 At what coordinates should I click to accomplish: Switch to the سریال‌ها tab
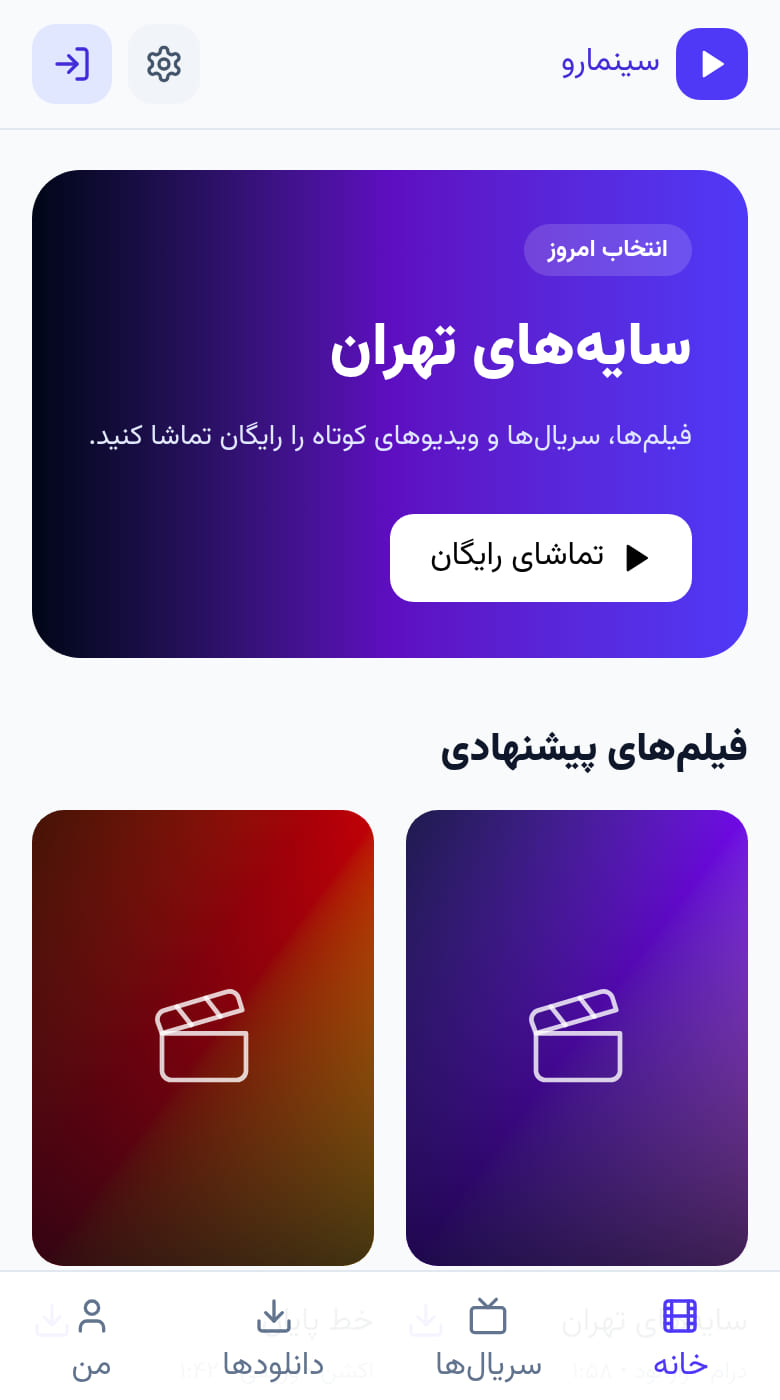coord(488,1338)
